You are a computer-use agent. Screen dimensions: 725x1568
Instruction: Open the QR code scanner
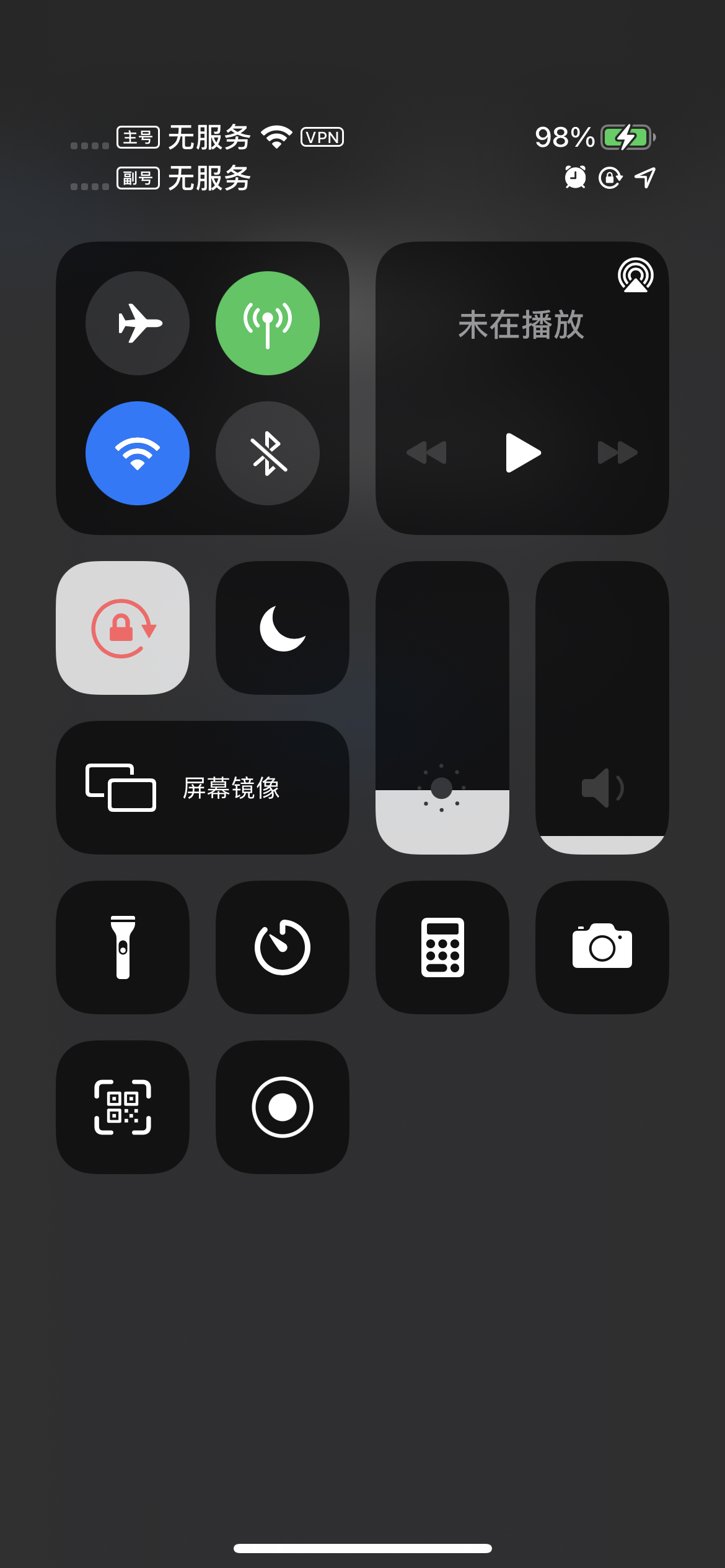point(123,1107)
